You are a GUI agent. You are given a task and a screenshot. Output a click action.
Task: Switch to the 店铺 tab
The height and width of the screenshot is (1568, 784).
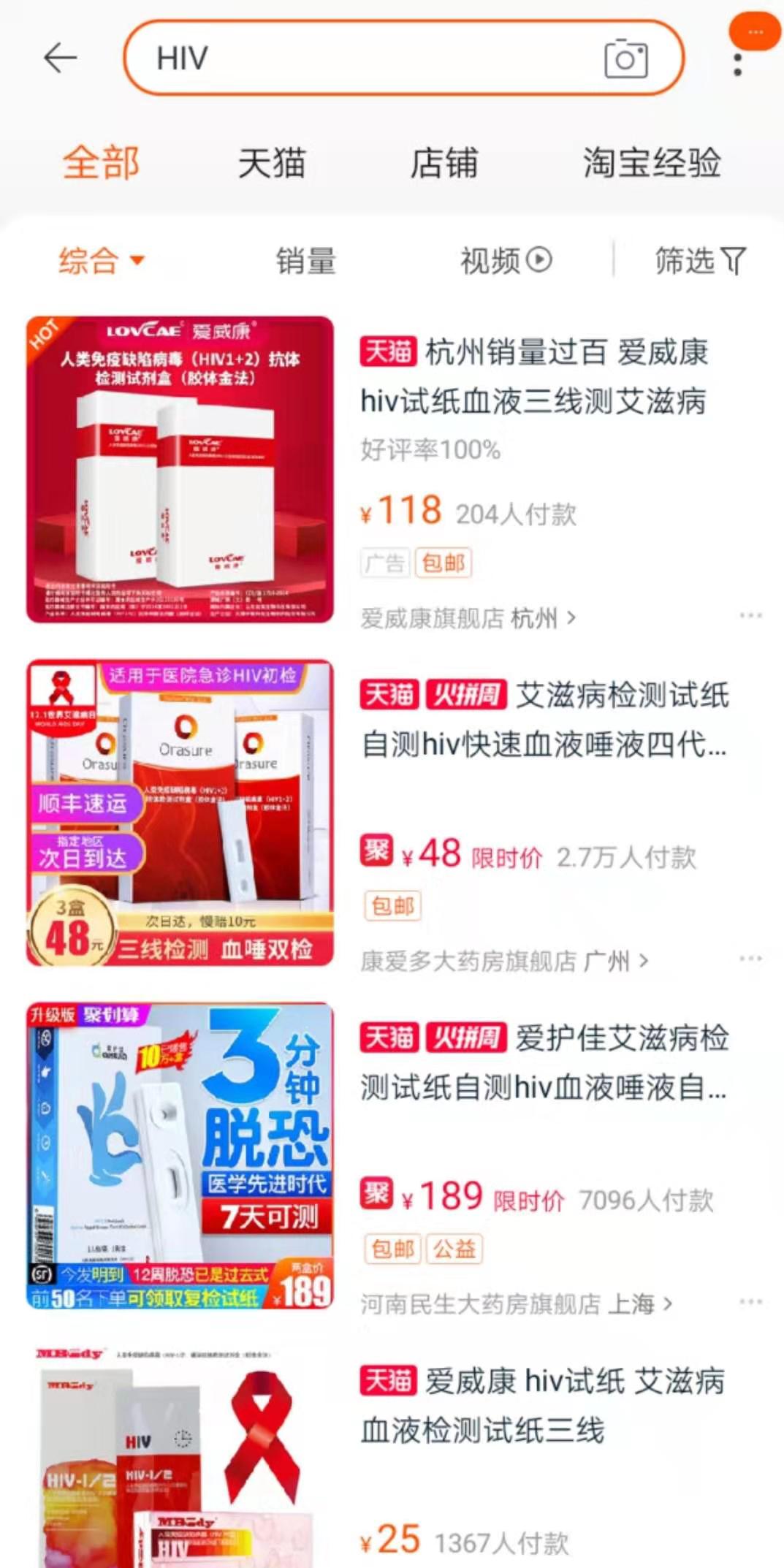point(444,162)
